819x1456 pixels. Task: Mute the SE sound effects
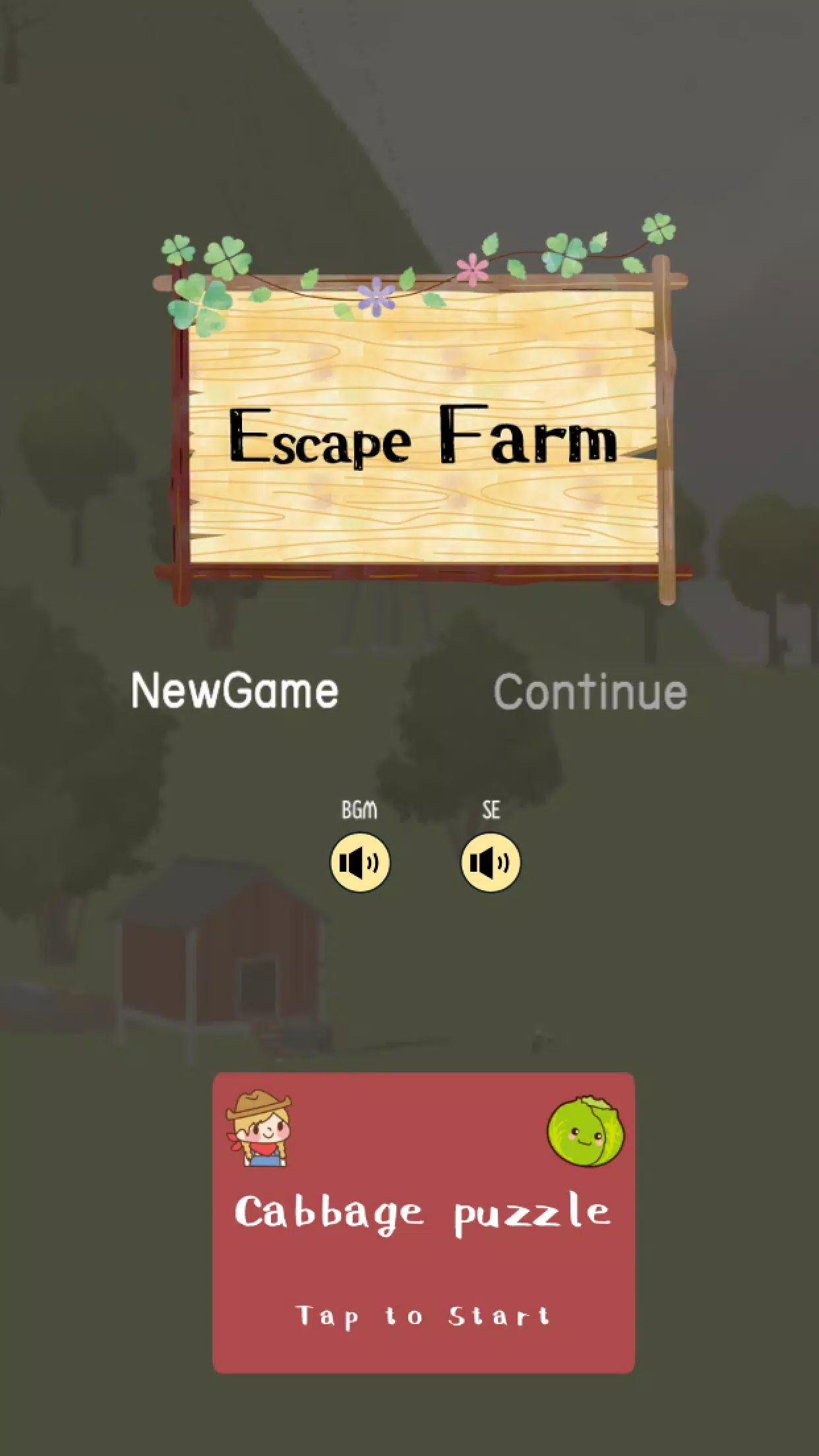(x=490, y=863)
